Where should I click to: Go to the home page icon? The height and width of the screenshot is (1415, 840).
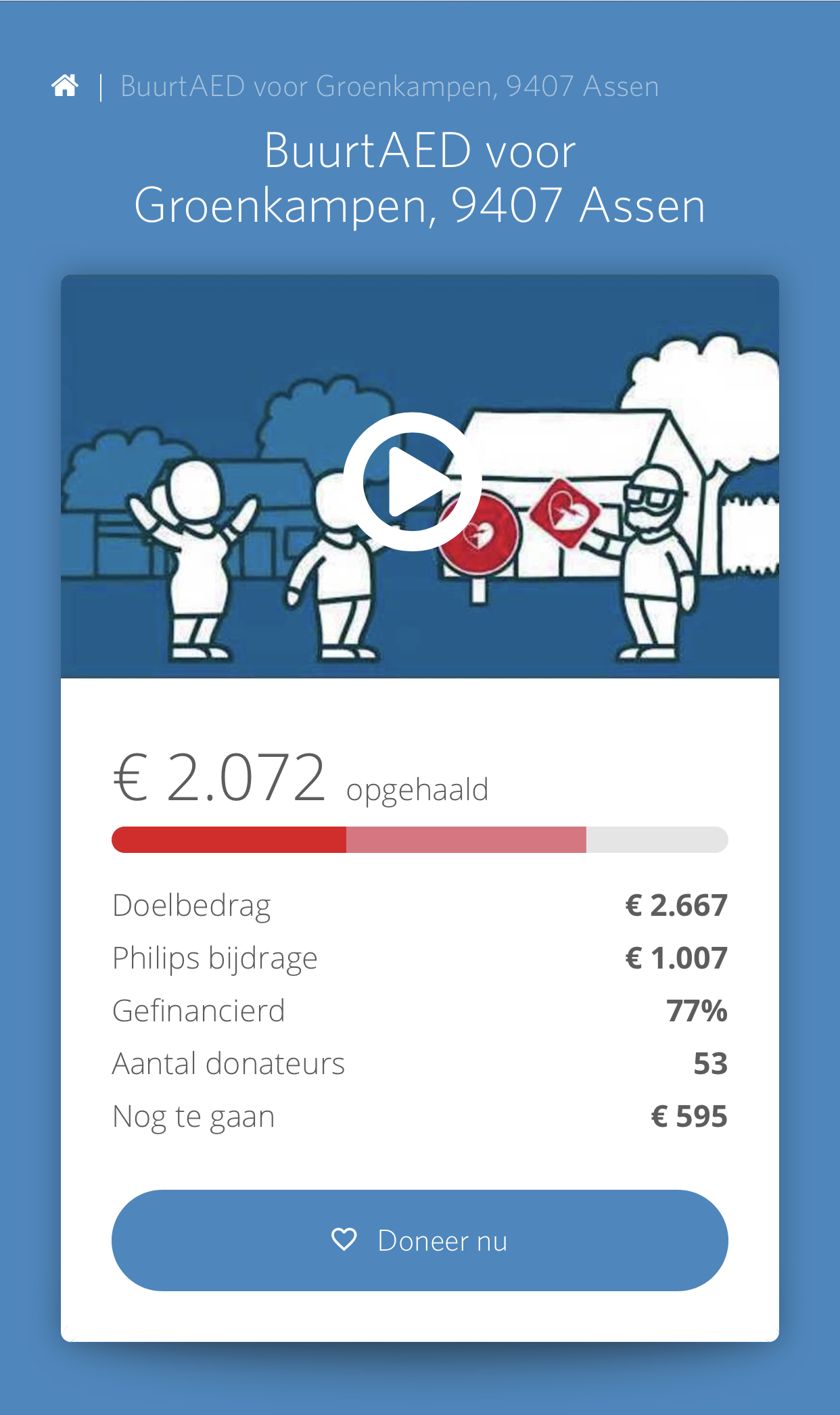65,86
